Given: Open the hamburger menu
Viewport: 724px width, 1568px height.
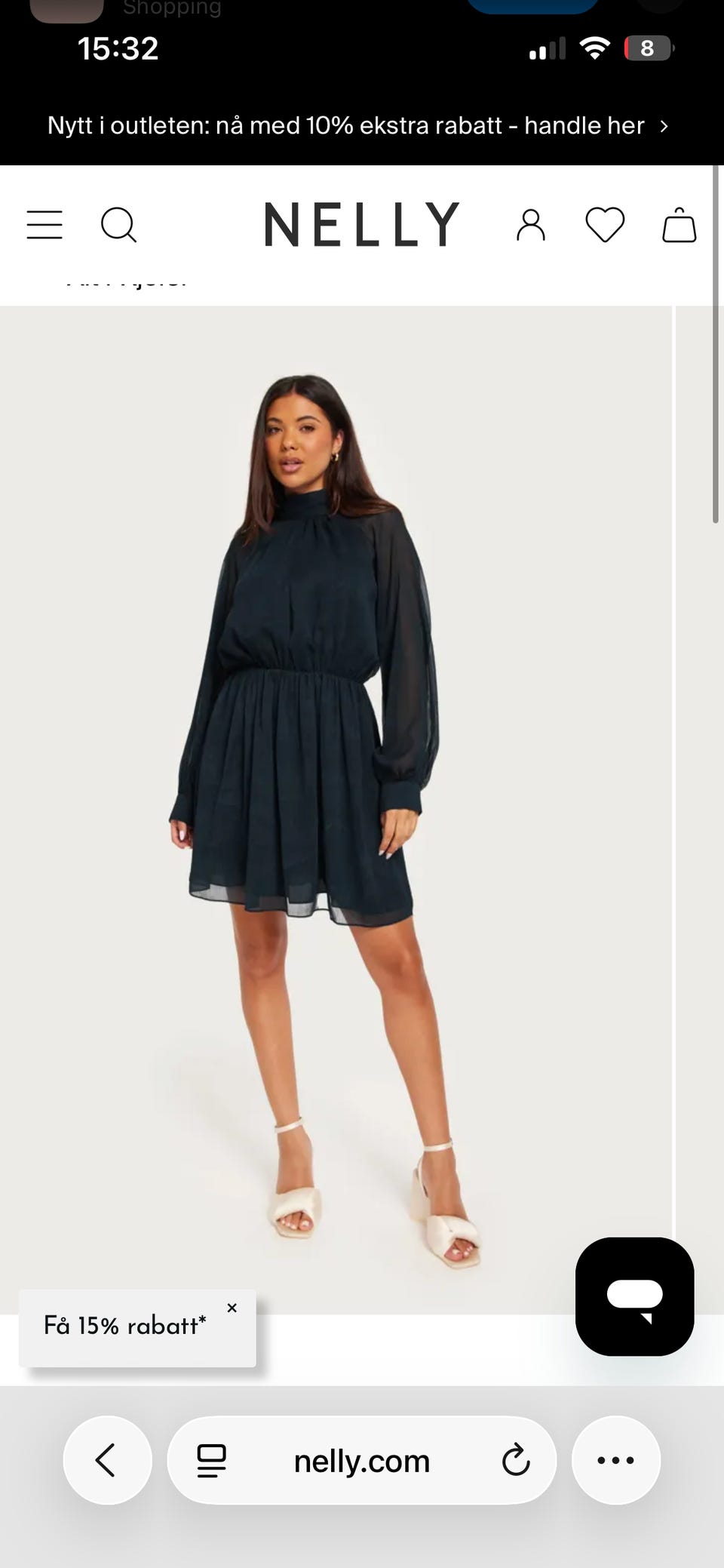Looking at the screenshot, I should [x=44, y=225].
